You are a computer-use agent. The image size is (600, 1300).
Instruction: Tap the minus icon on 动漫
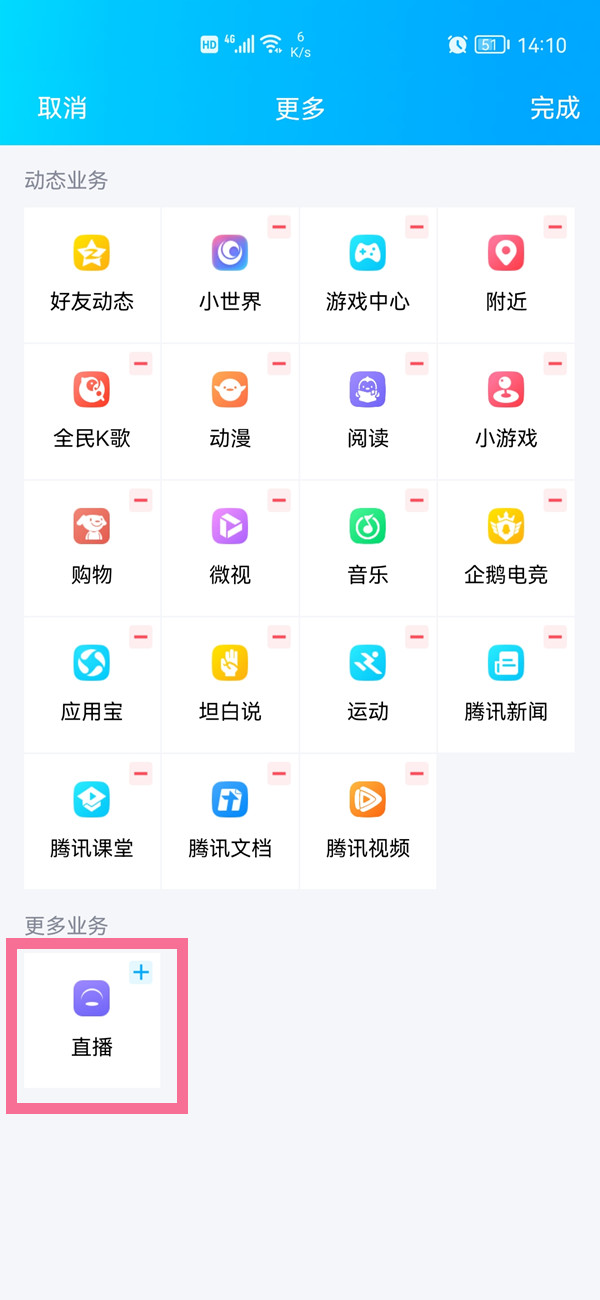[x=279, y=363]
